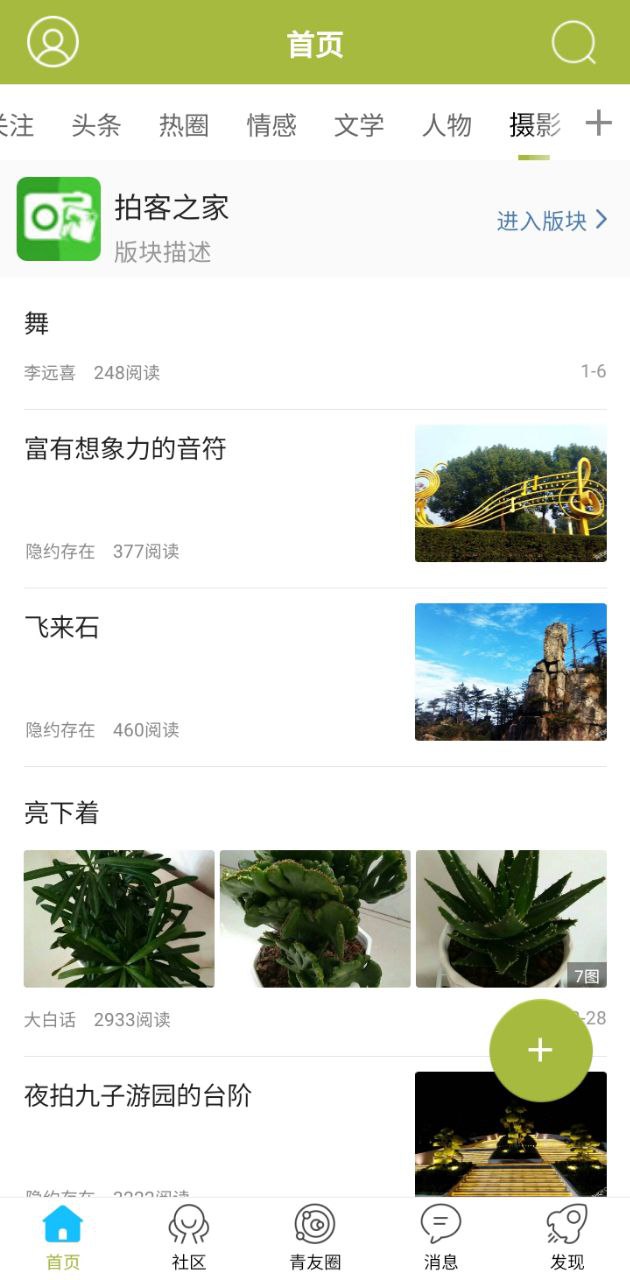The height and width of the screenshot is (1280, 630).
Task: Switch to the 文学 tab
Action: (x=359, y=125)
